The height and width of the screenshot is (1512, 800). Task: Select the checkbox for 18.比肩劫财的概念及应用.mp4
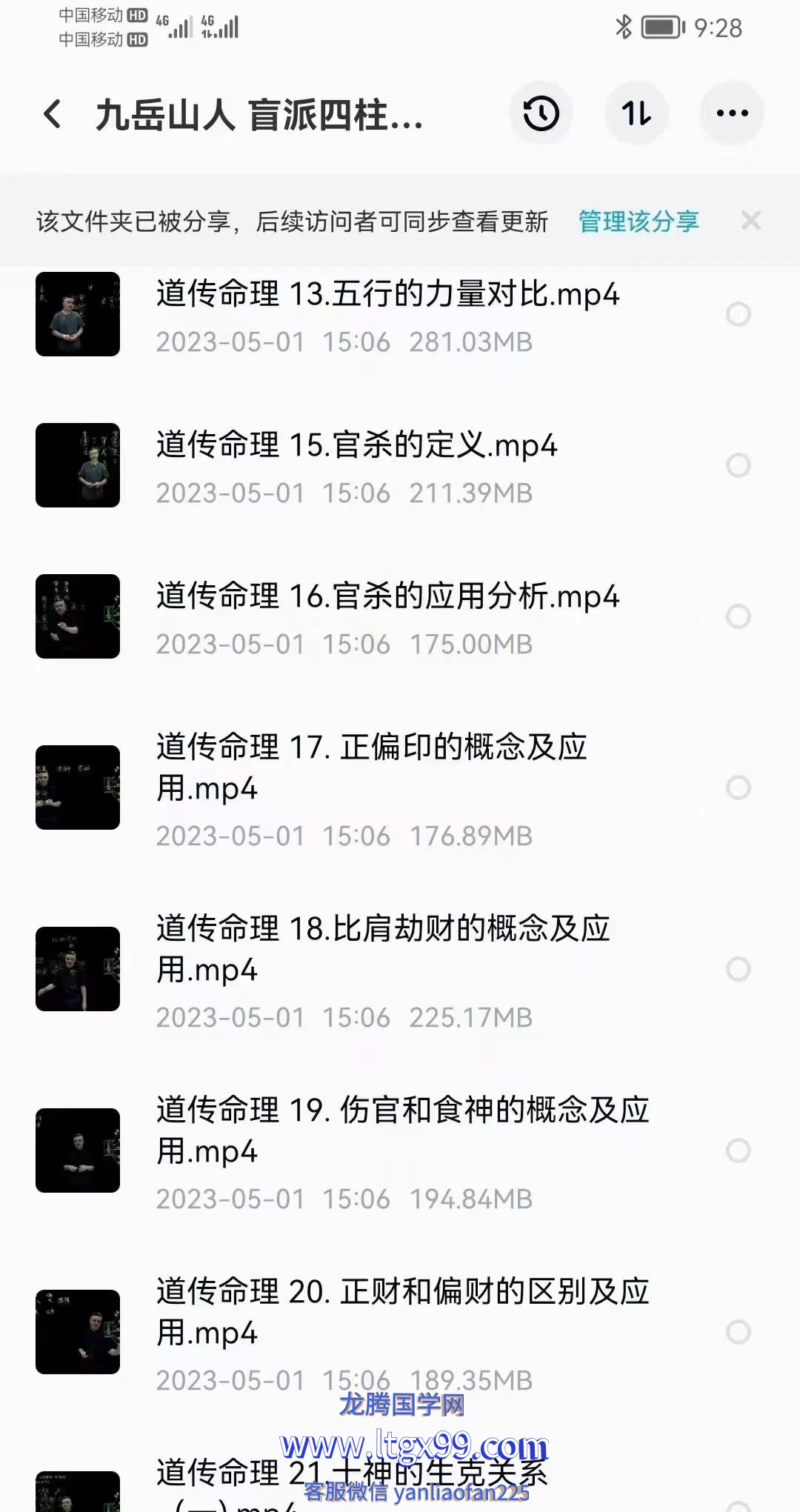click(x=738, y=969)
